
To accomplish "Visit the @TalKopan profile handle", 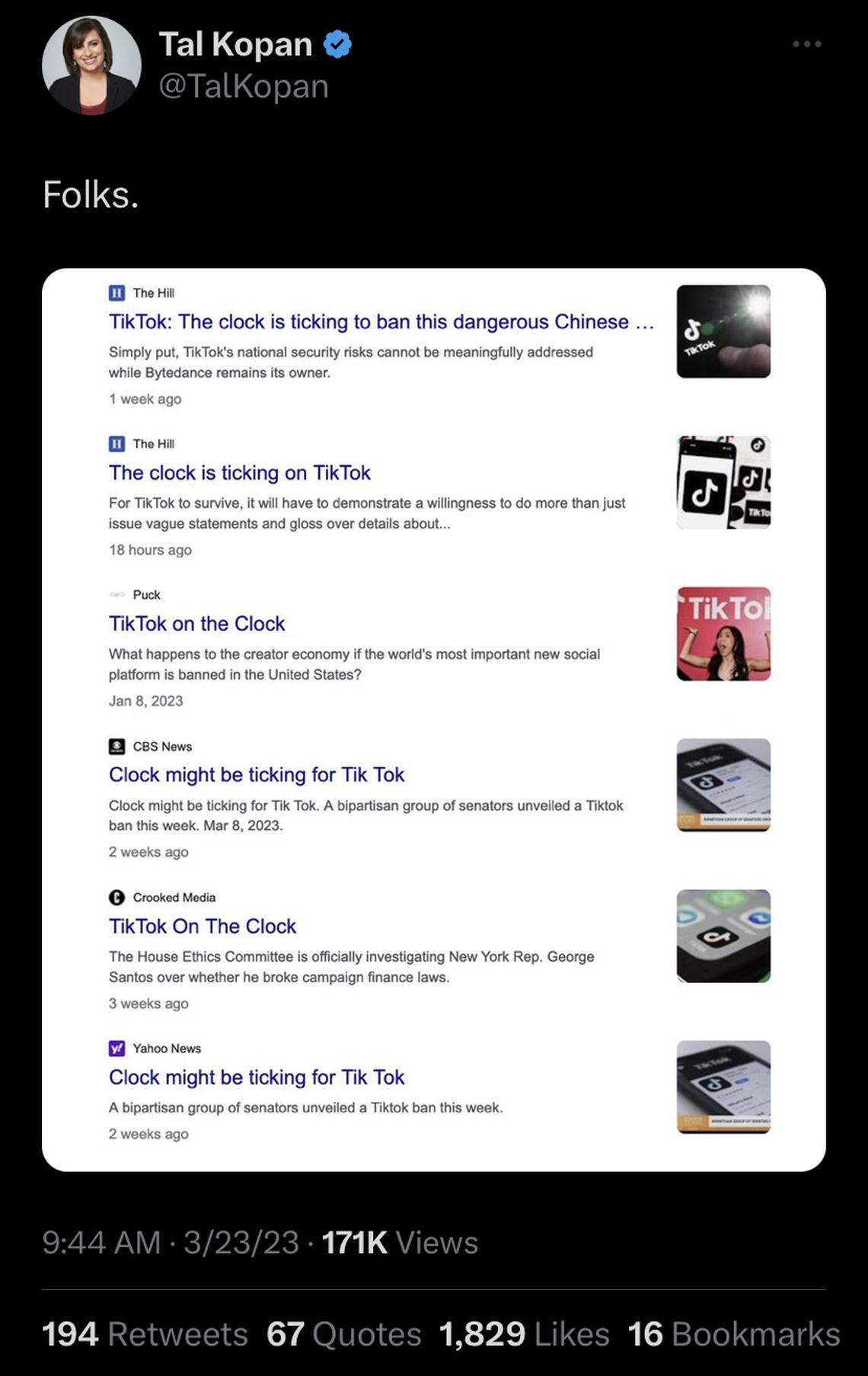I will coord(244,86).
